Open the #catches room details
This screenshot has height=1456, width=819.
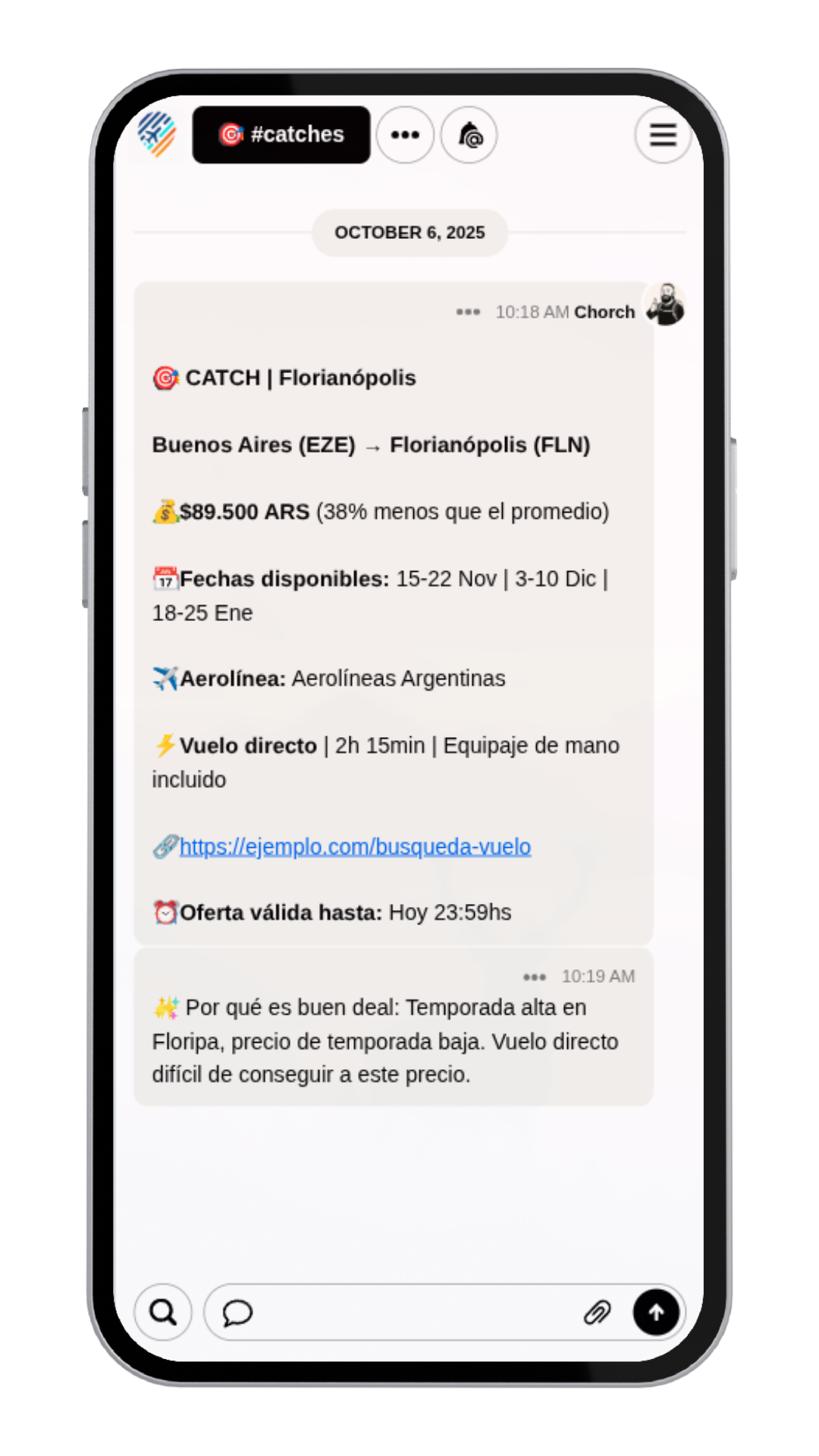281,135
